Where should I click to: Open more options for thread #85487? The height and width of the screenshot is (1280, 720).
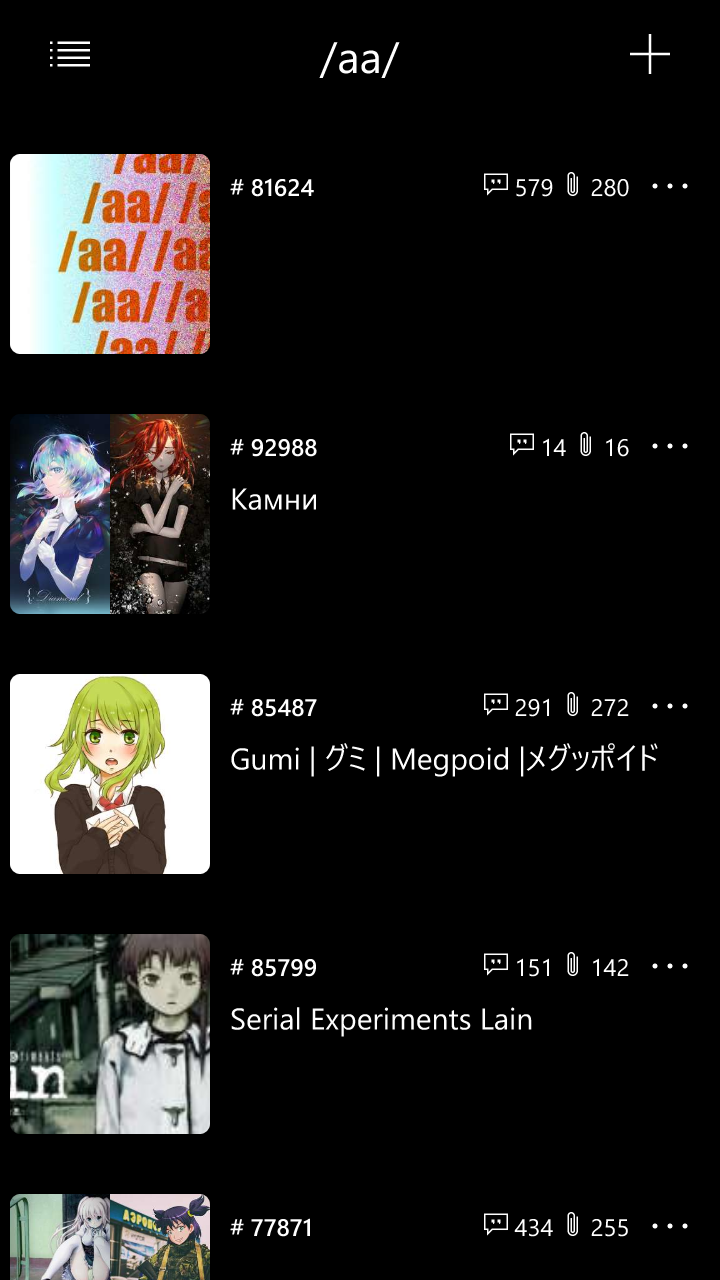tap(670, 707)
